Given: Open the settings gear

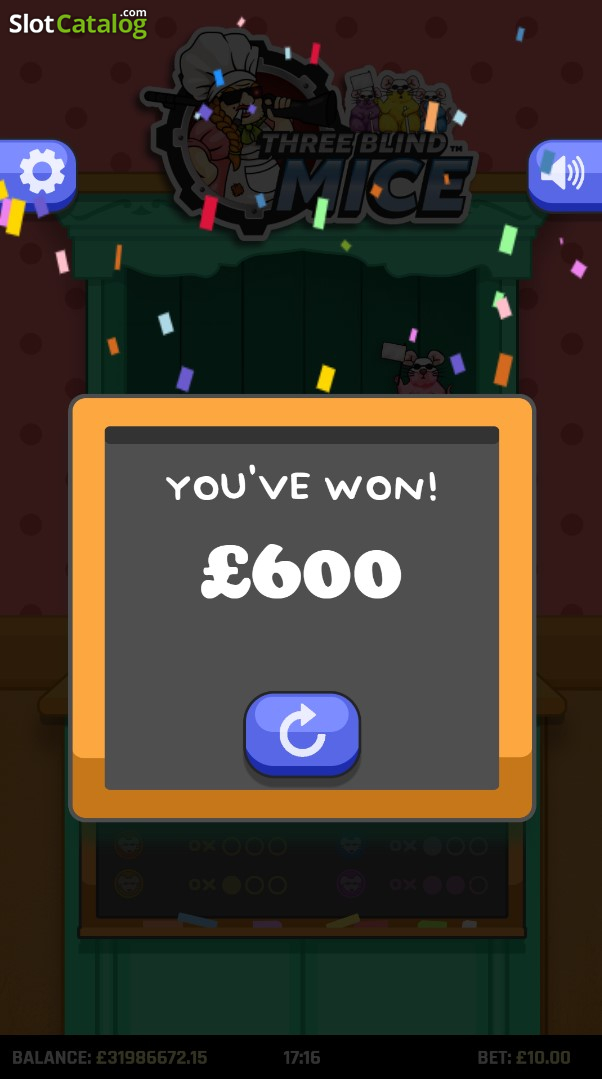Looking at the screenshot, I should (x=38, y=174).
